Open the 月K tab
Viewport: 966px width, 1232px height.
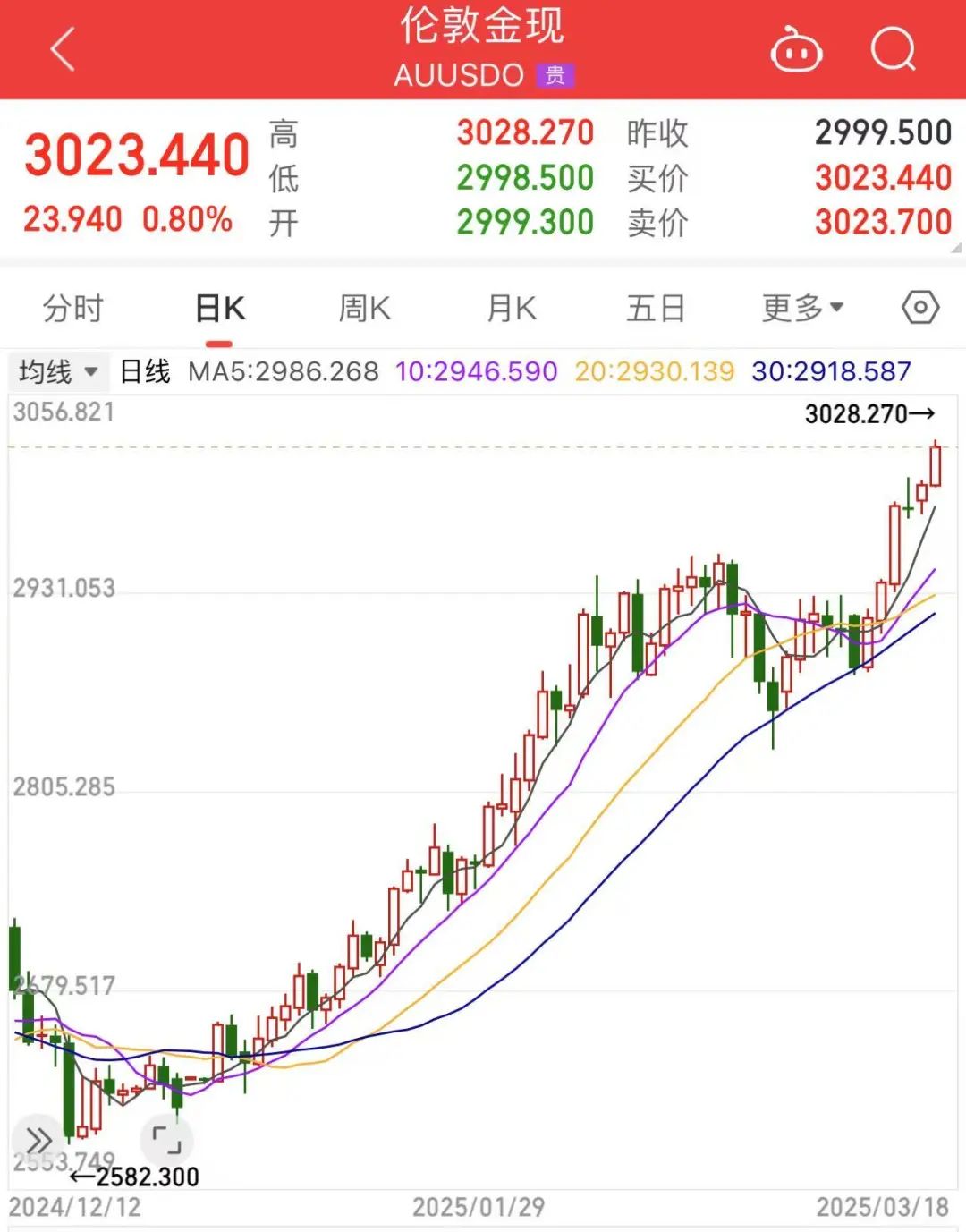510,307
